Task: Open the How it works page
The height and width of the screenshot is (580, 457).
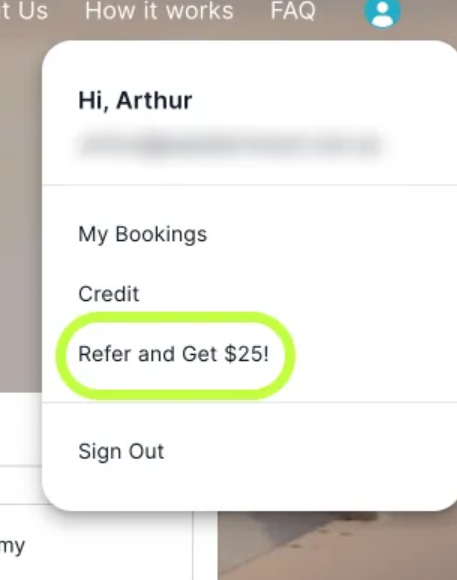Action: [159, 11]
